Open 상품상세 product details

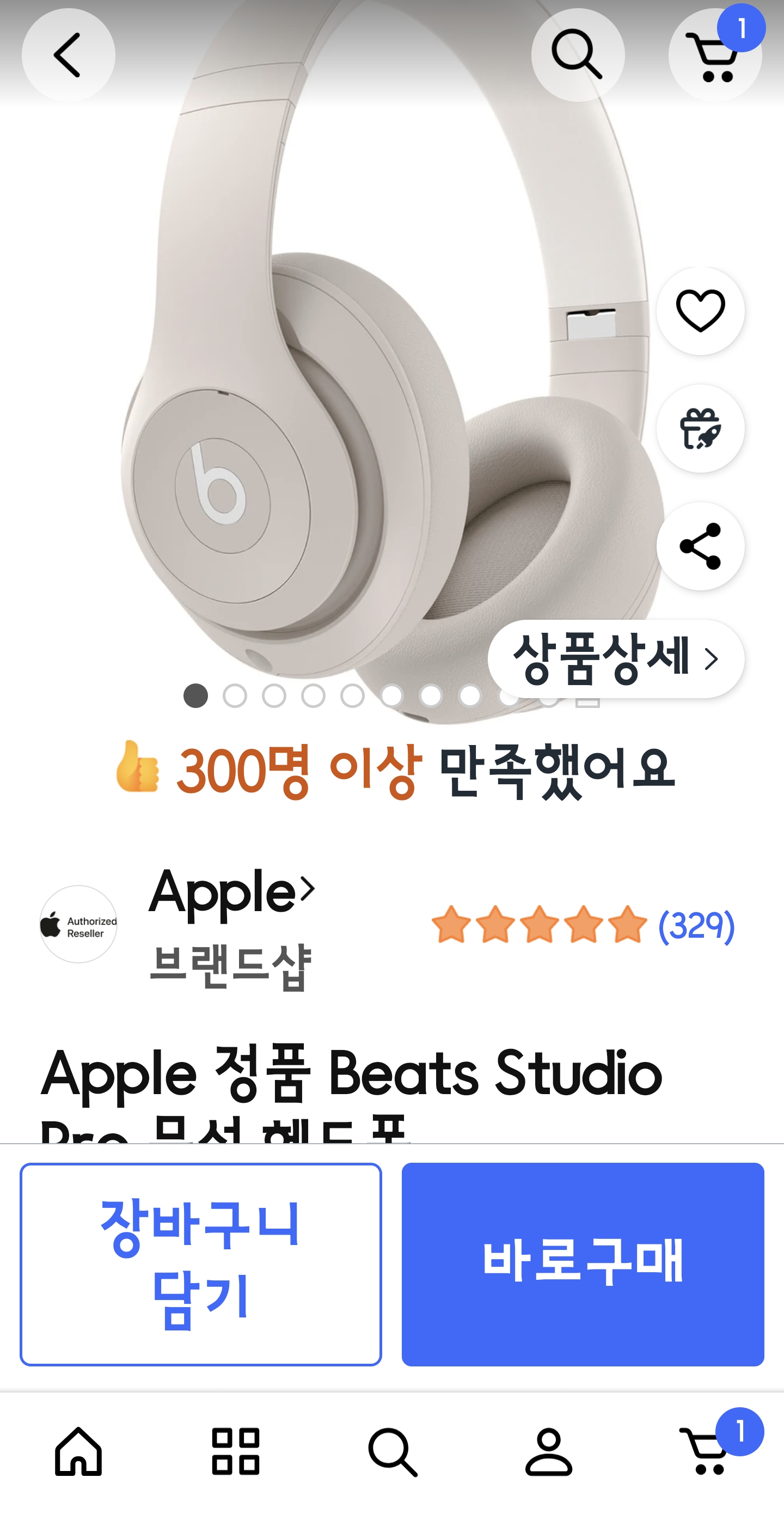(615, 658)
